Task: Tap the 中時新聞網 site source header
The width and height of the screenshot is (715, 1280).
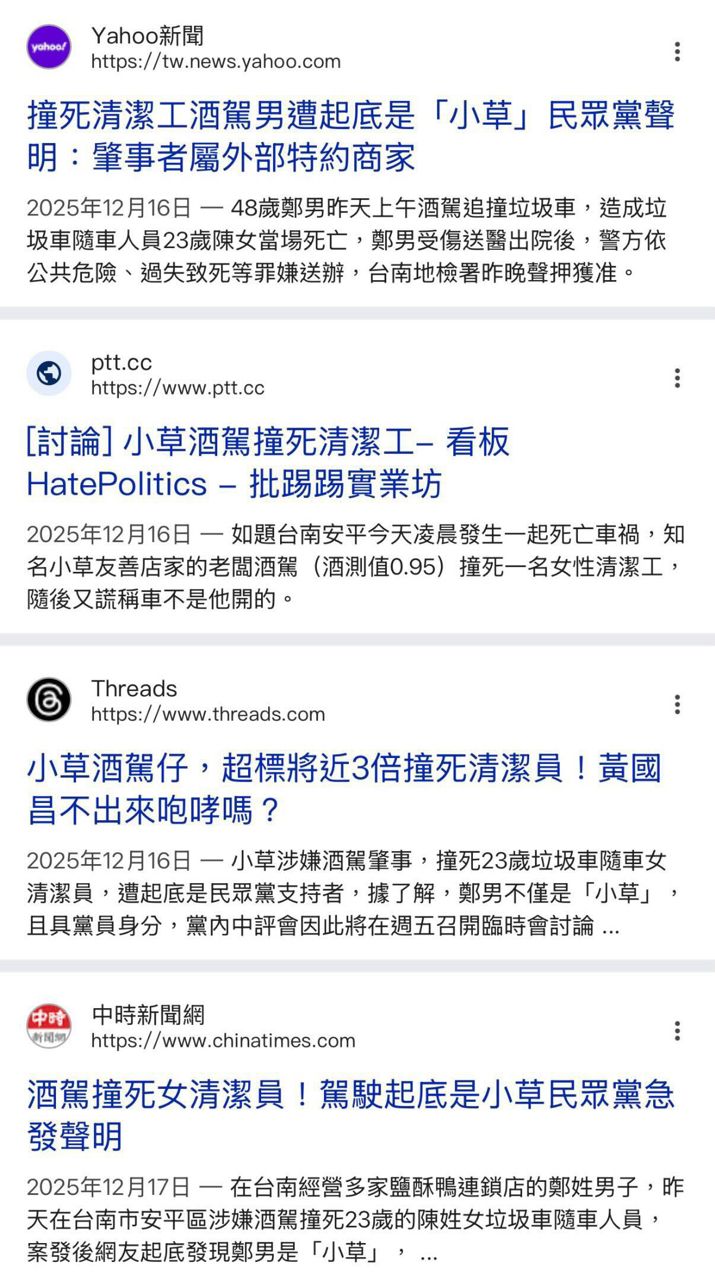Action: 222,1027
